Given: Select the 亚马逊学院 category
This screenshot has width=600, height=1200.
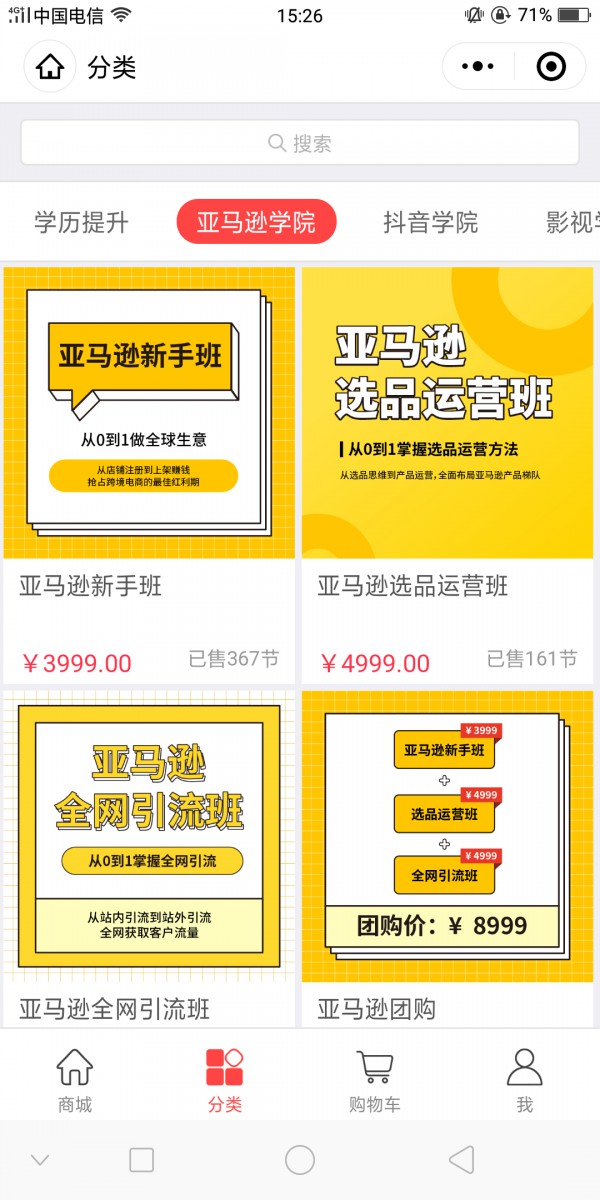Looking at the screenshot, I should point(256,222).
